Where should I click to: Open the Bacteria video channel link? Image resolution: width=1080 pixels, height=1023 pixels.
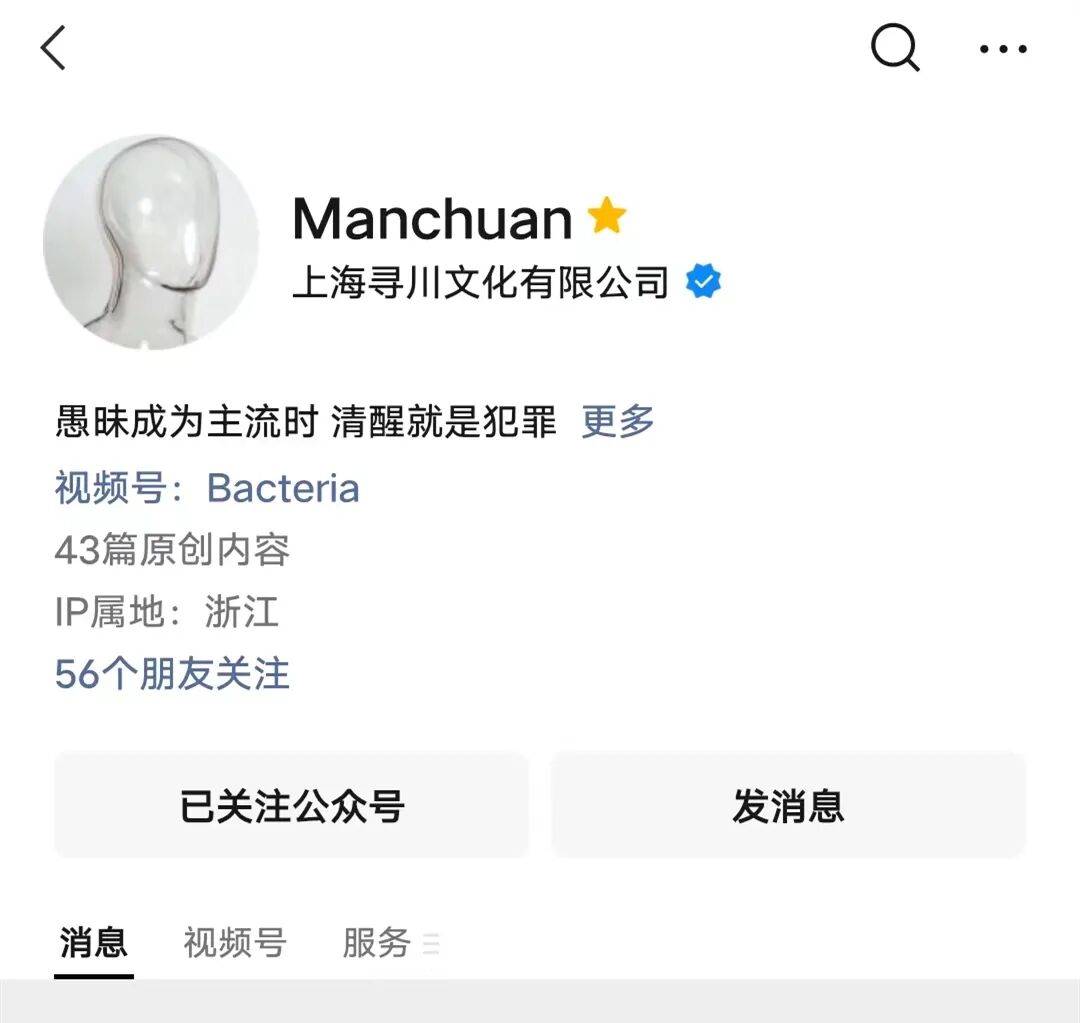(283, 488)
